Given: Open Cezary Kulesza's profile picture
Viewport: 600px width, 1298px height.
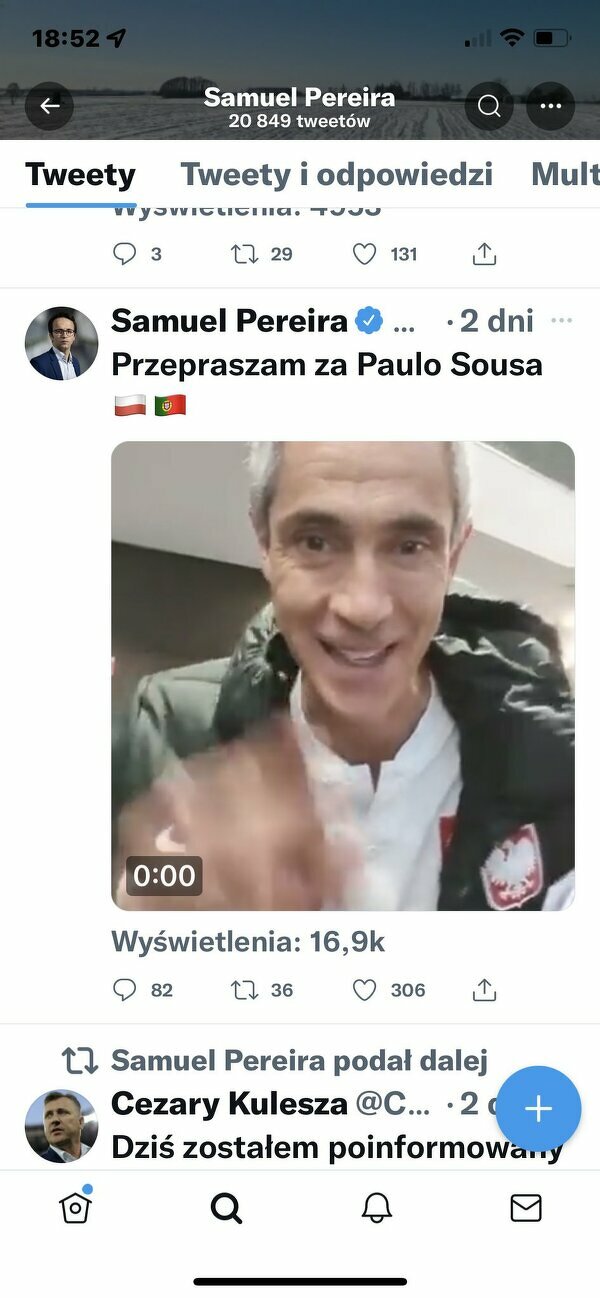Looking at the screenshot, I should point(61,1126).
